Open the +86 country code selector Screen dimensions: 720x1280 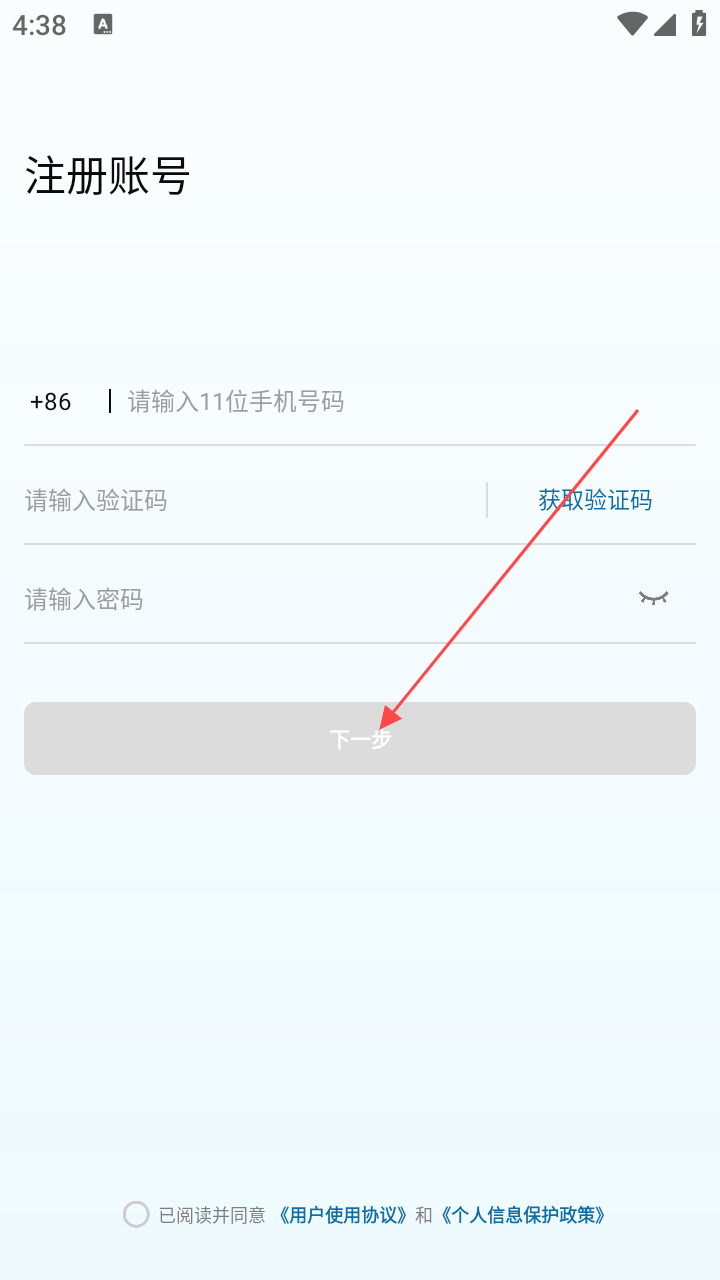point(51,402)
